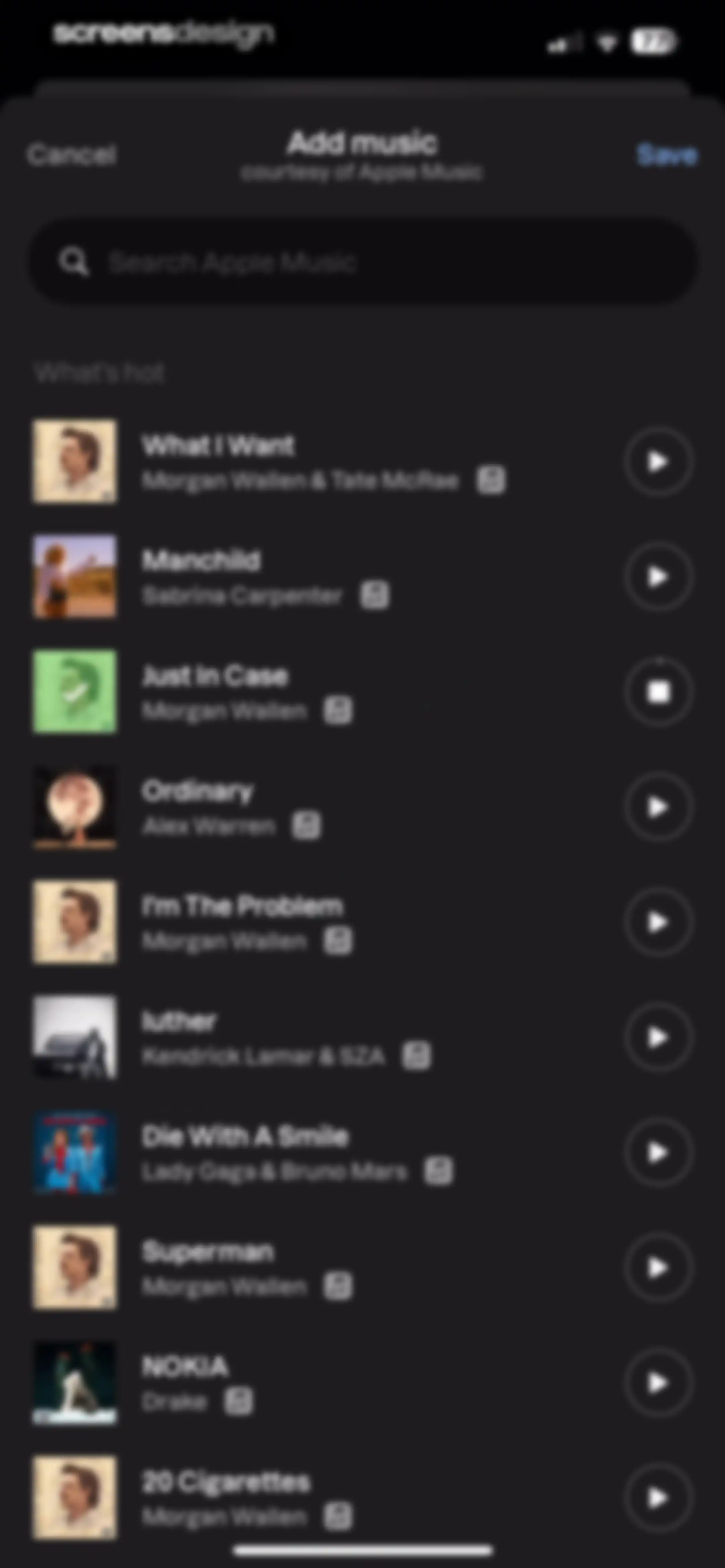725x1568 pixels.
Task: Play preview of What I Want
Action: 658,462
